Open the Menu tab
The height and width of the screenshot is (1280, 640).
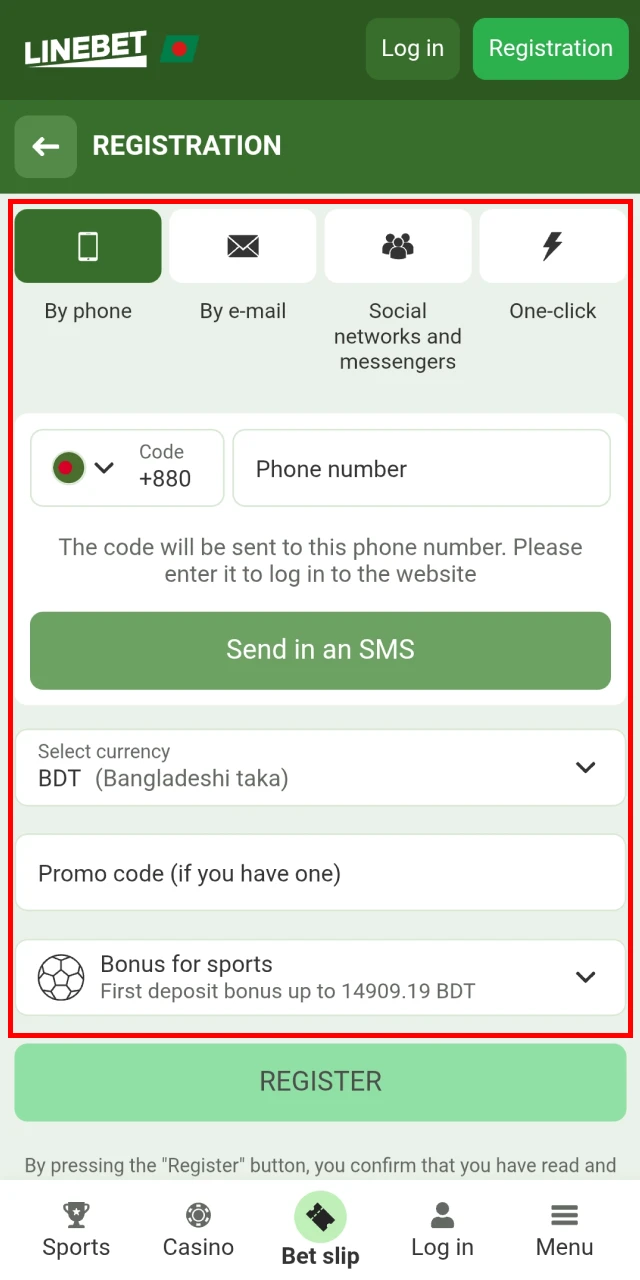click(x=564, y=1230)
